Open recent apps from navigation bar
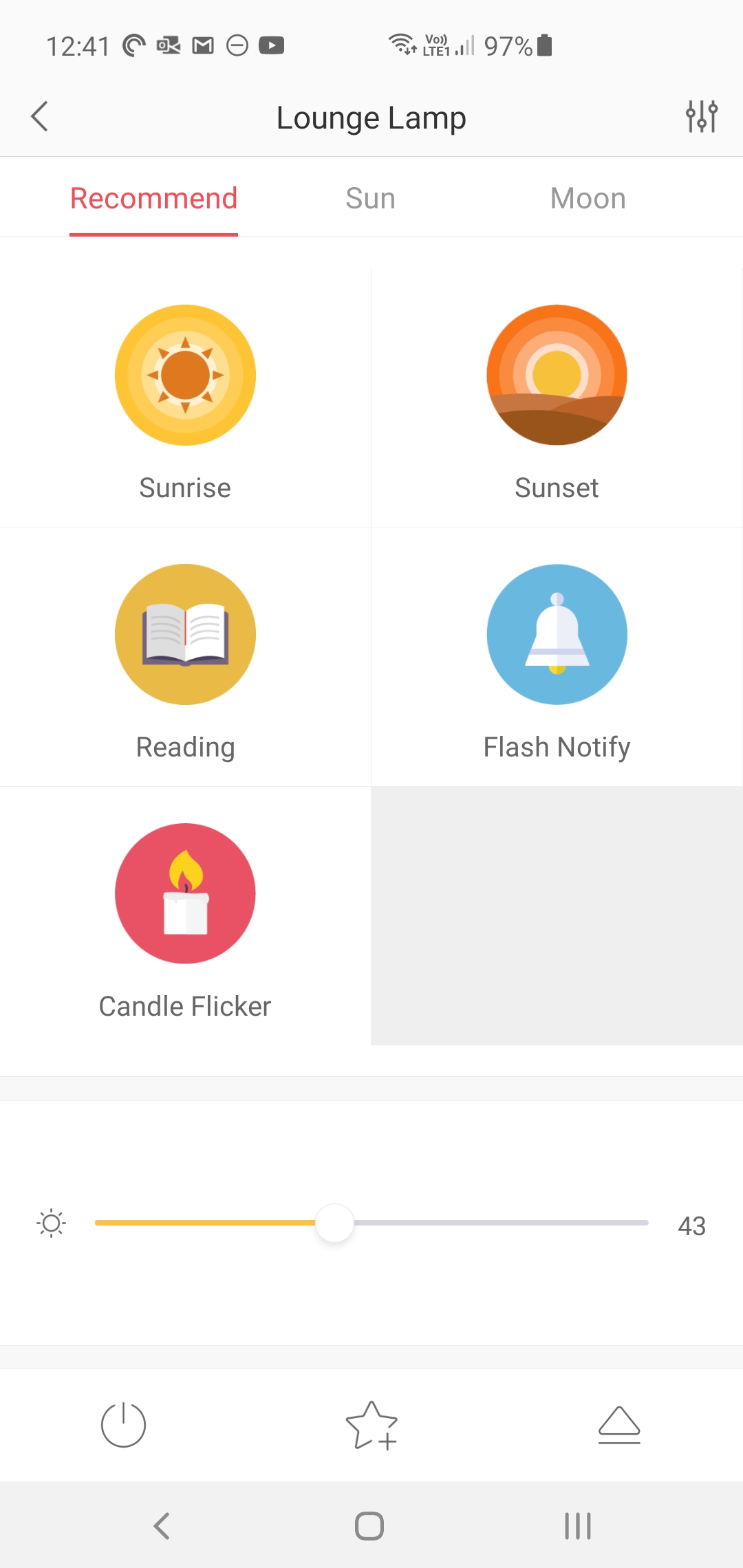Image resolution: width=743 pixels, height=1568 pixels. click(x=577, y=1526)
